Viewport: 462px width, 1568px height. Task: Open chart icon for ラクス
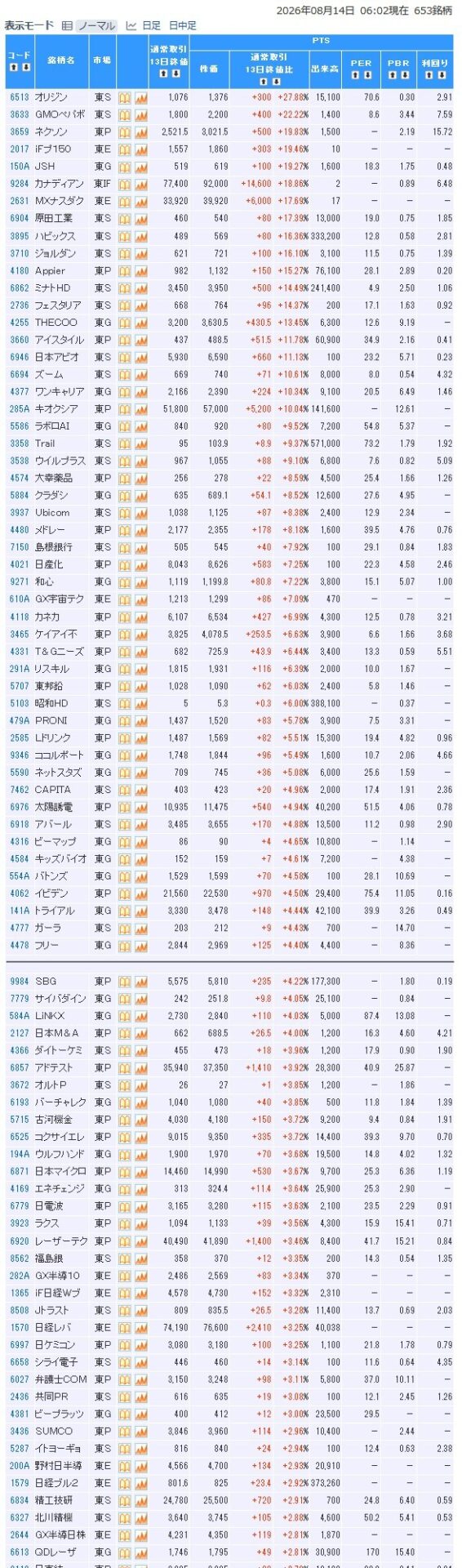pos(141,1223)
